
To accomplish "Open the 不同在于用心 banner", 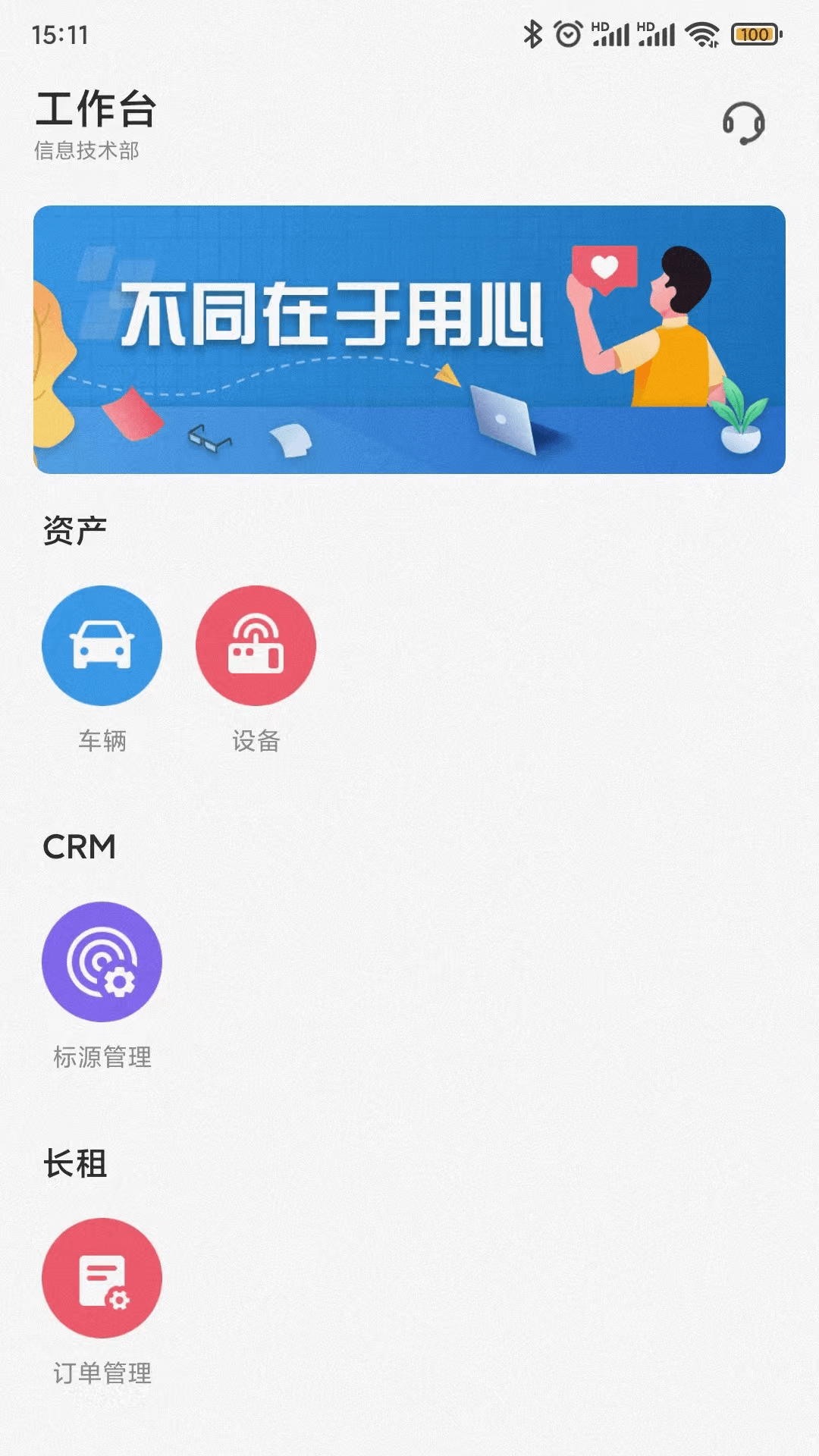I will pyautogui.click(x=409, y=340).
